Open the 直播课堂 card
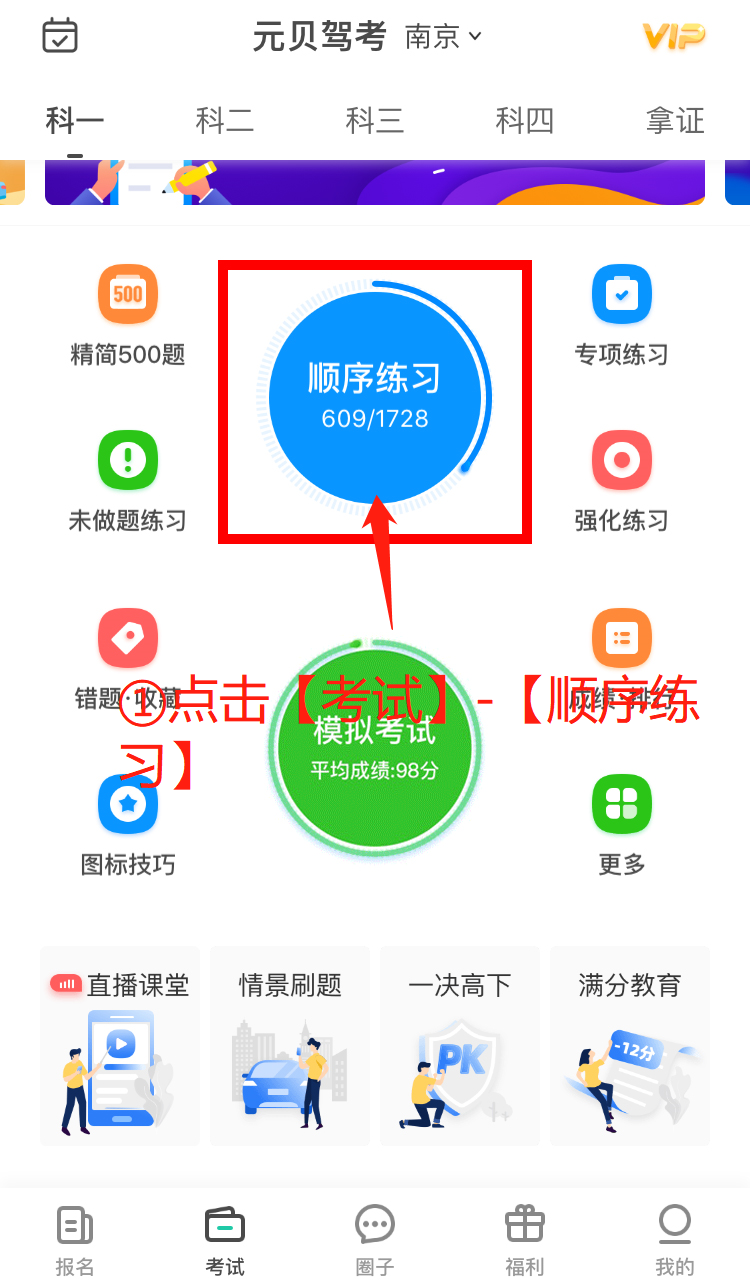Screen dimensions: 750x1286 (120, 1045)
